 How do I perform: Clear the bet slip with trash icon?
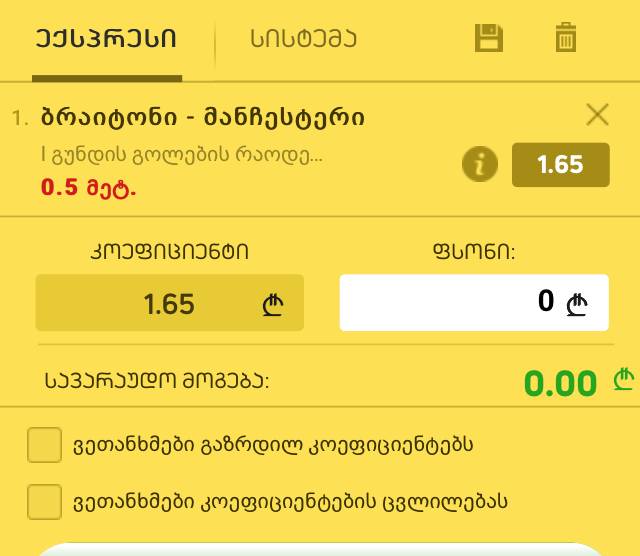click(x=565, y=39)
